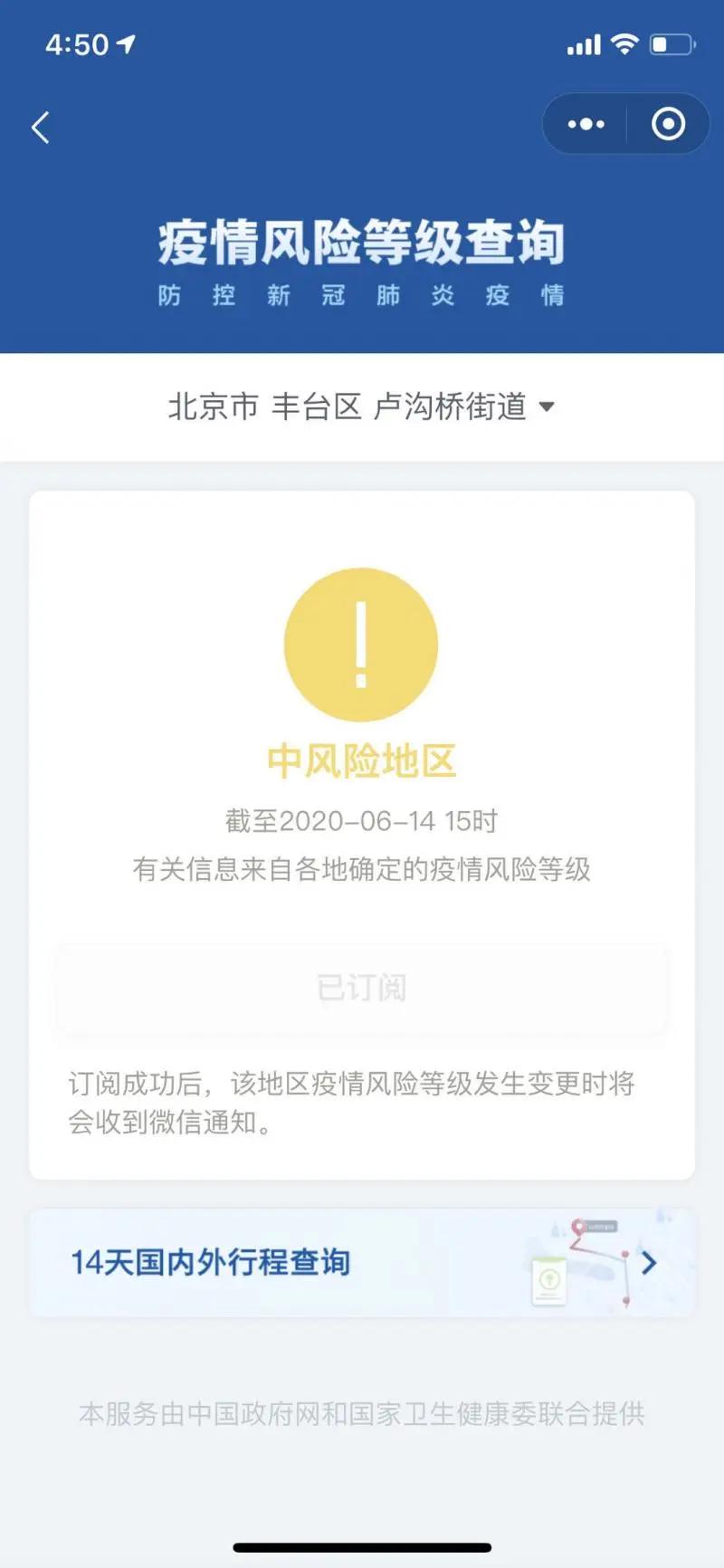Tap the 防控新冠肺炎疫情 subtitle text

point(361,295)
